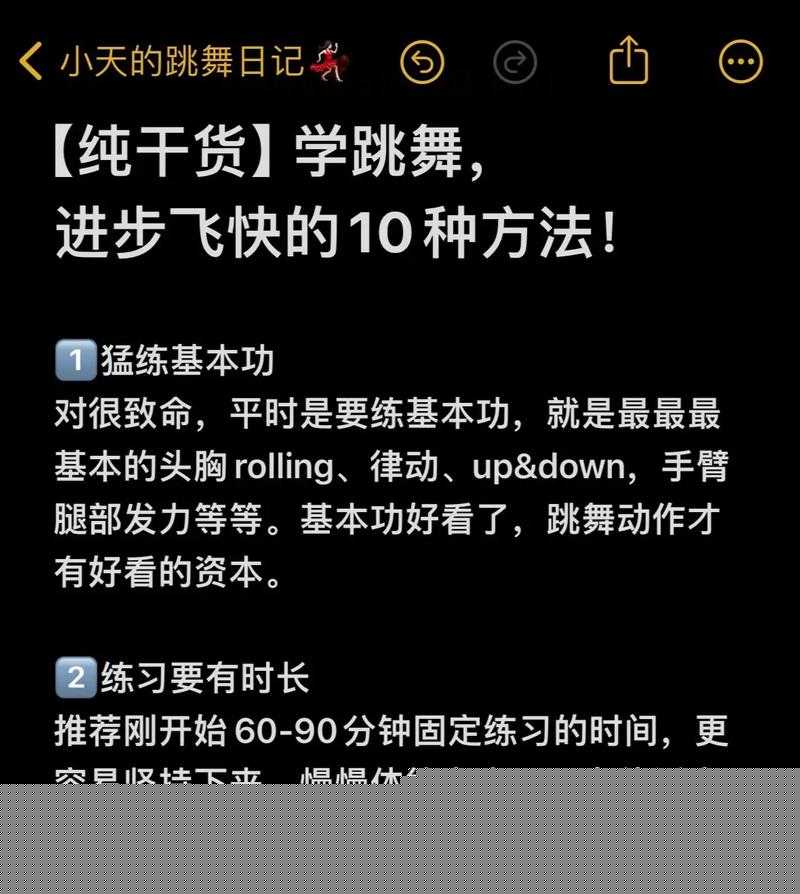Open the more options menu
Image resolution: width=800 pixels, height=894 pixels.
pyautogui.click(x=741, y=62)
